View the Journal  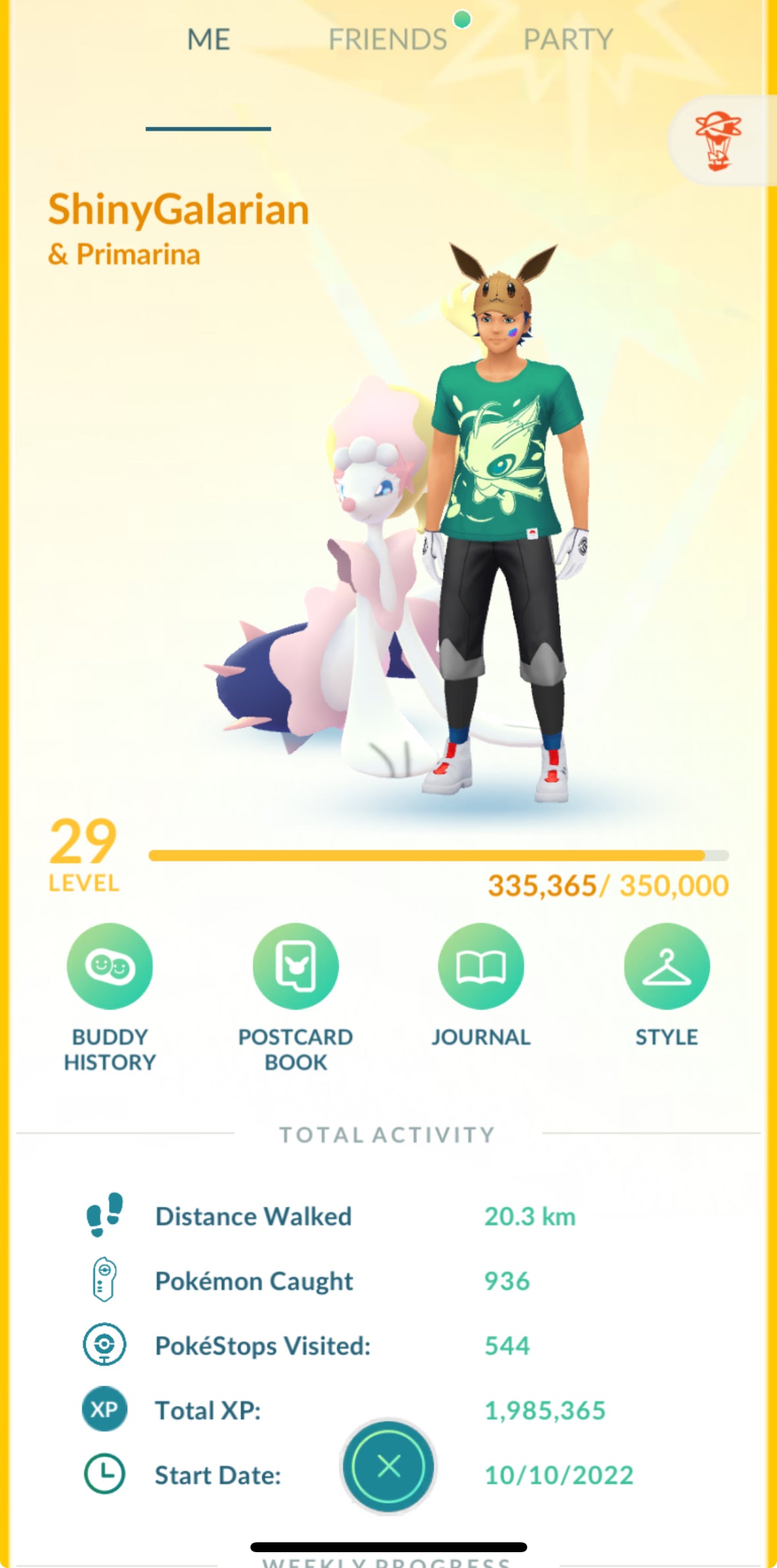pos(480,966)
